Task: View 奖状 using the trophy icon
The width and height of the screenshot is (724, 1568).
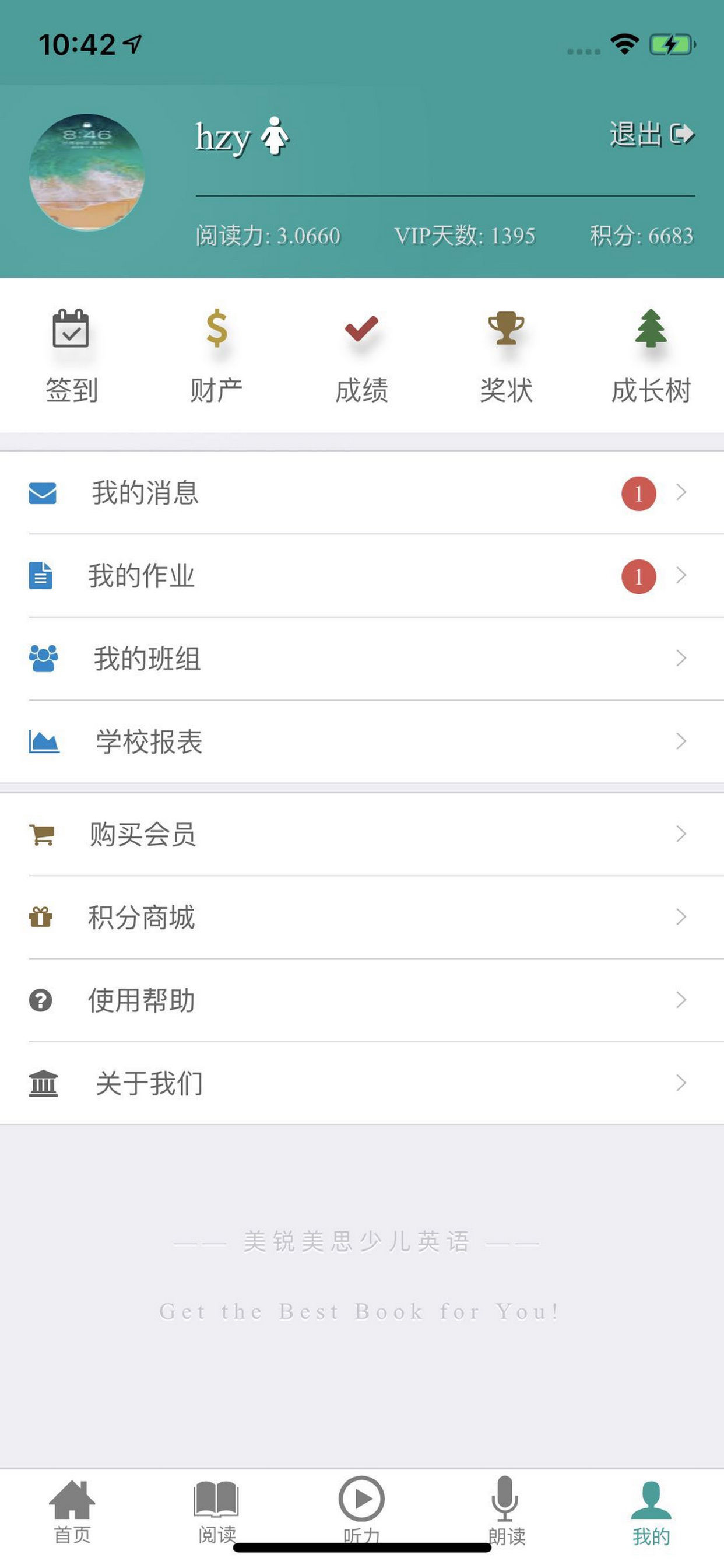Action: [506, 328]
